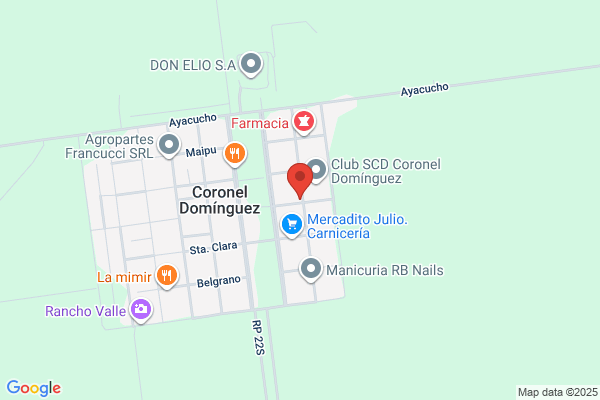Select the Manicuria RB Nails marker
The height and width of the screenshot is (400, 600).
click(311, 269)
